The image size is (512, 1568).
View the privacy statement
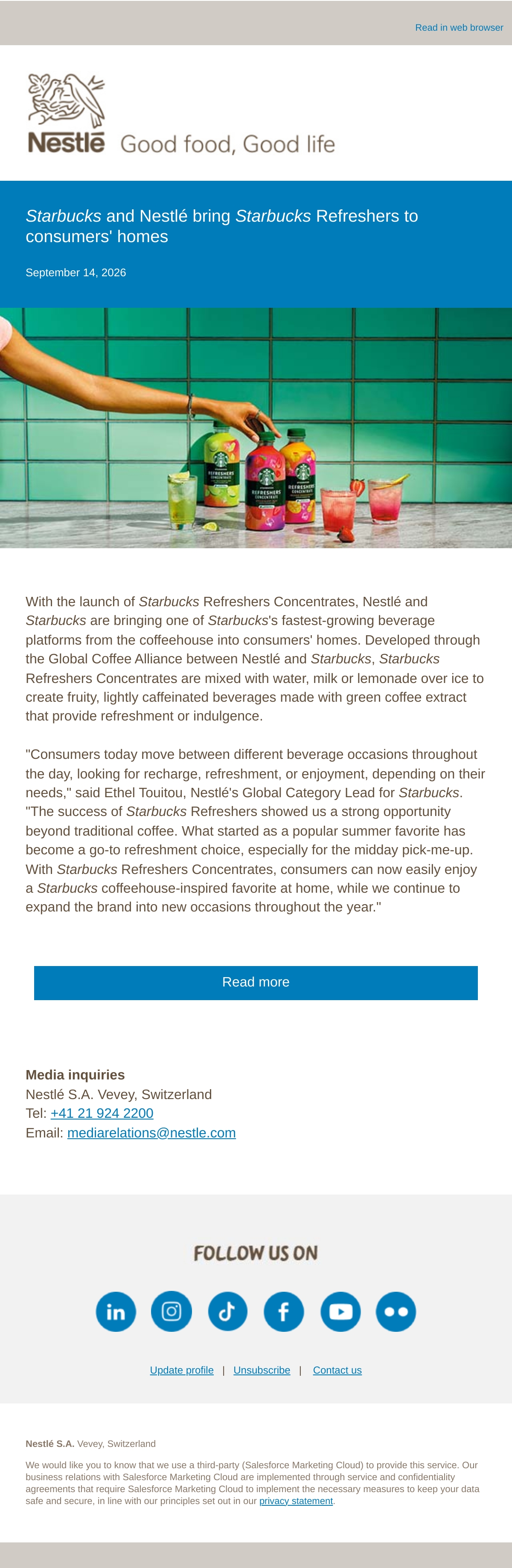[x=296, y=1501]
